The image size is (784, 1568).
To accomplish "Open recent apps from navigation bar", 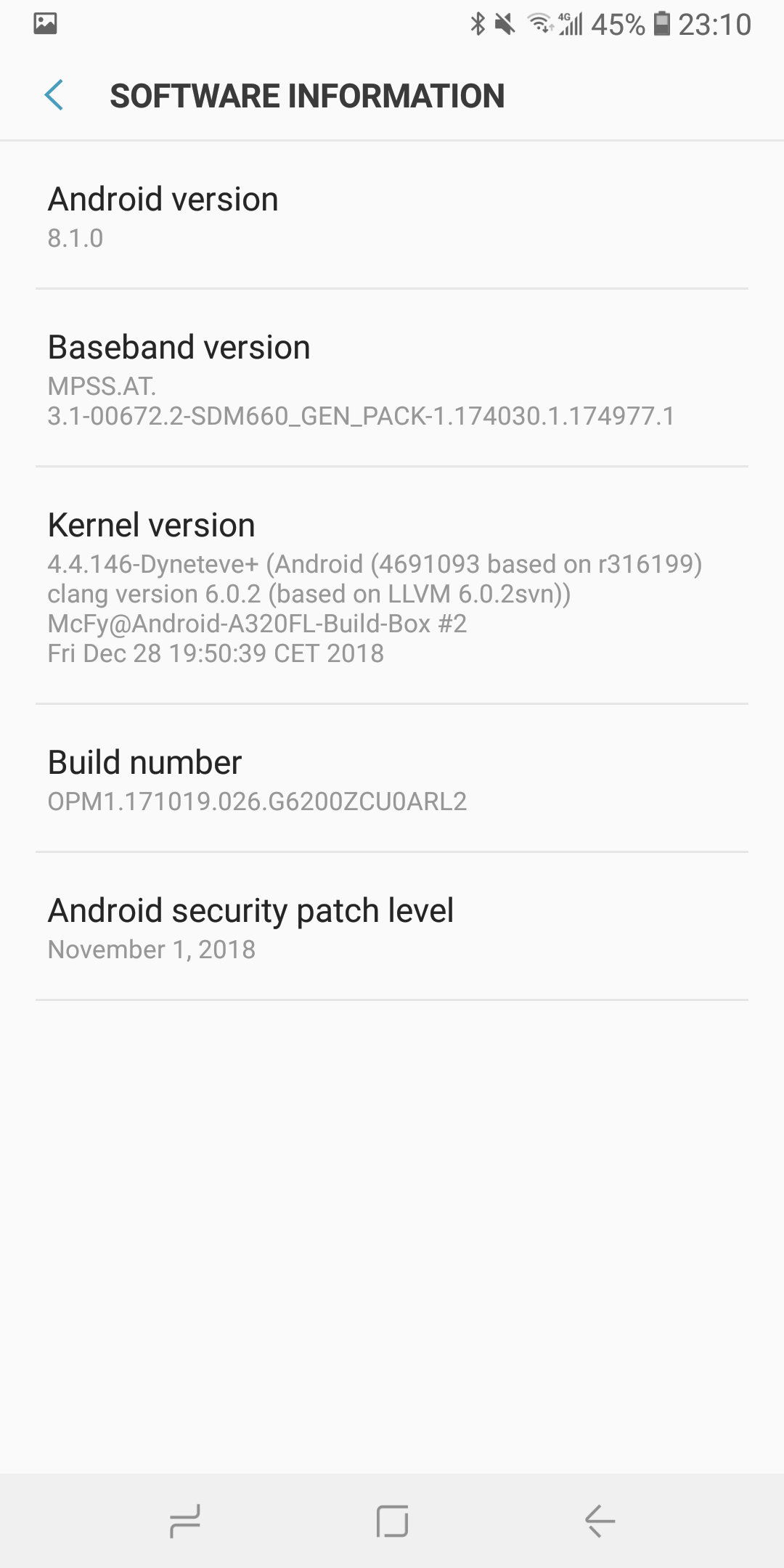I will click(x=184, y=1520).
